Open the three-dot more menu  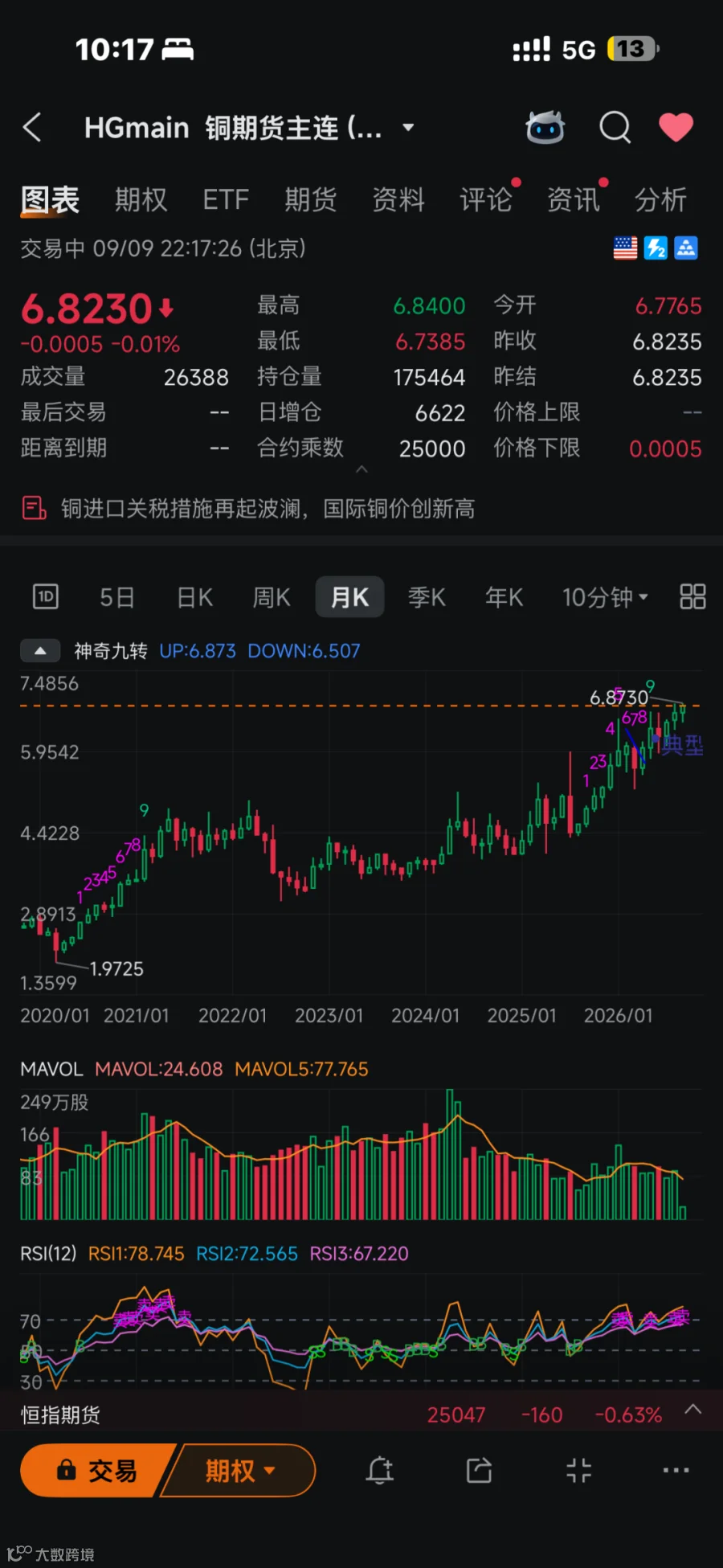[x=676, y=1470]
